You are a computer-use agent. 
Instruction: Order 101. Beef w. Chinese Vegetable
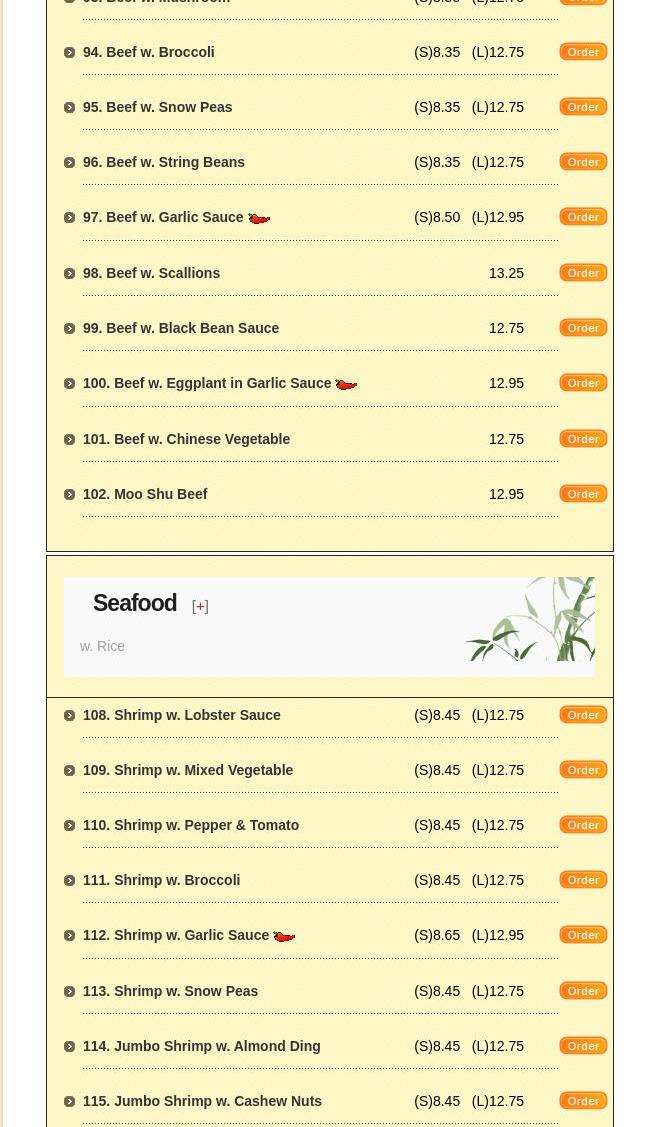583,439
